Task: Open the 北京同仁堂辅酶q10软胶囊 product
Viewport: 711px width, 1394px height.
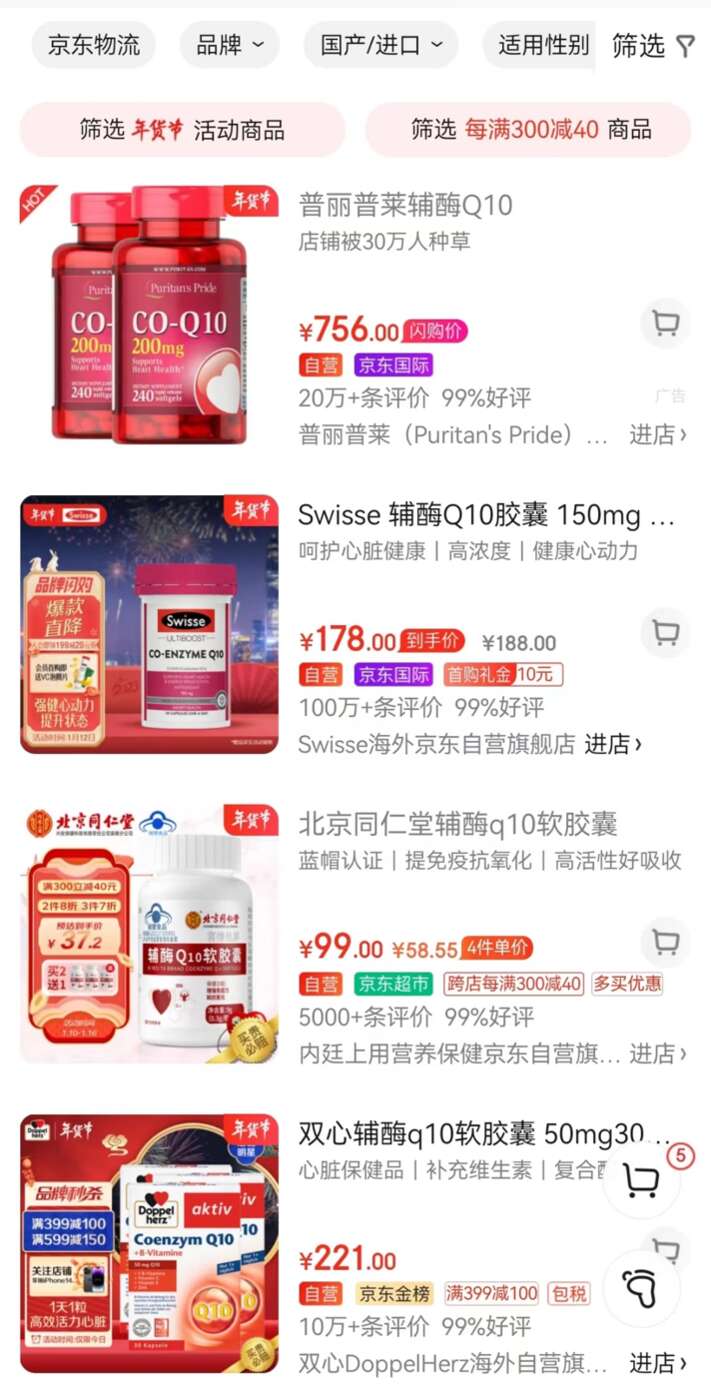Action: point(458,825)
